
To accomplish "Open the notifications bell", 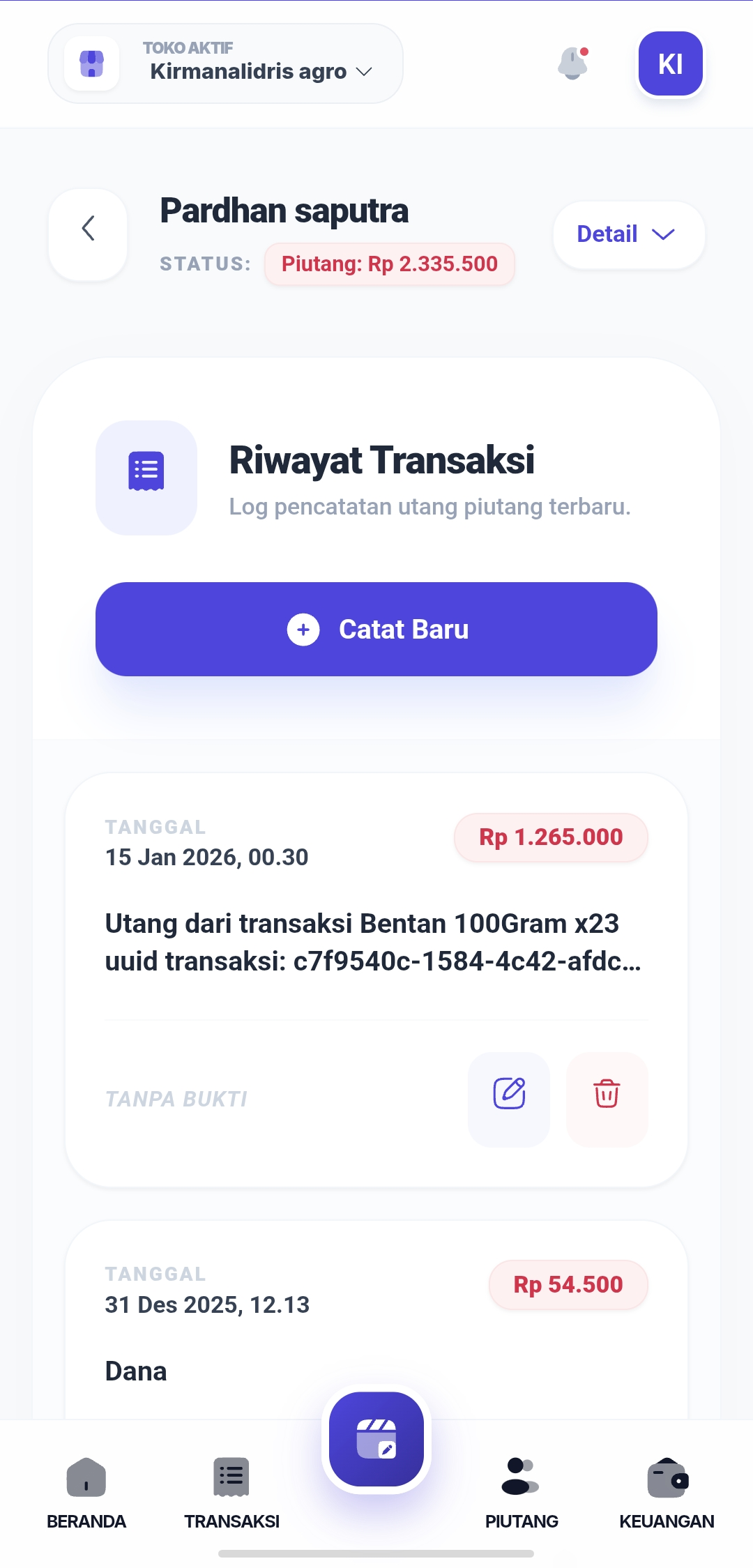I will (x=572, y=63).
